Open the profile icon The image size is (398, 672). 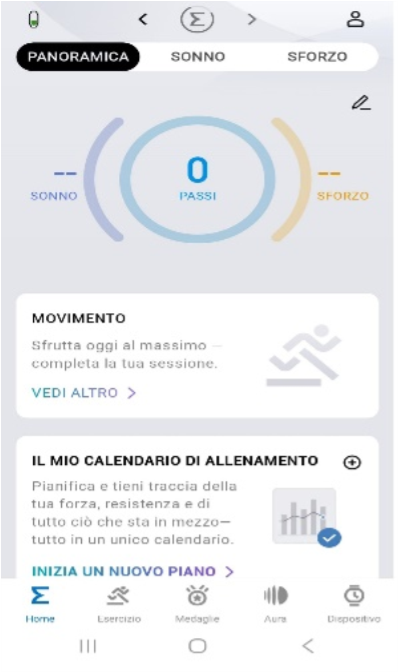[x=355, y=20]
